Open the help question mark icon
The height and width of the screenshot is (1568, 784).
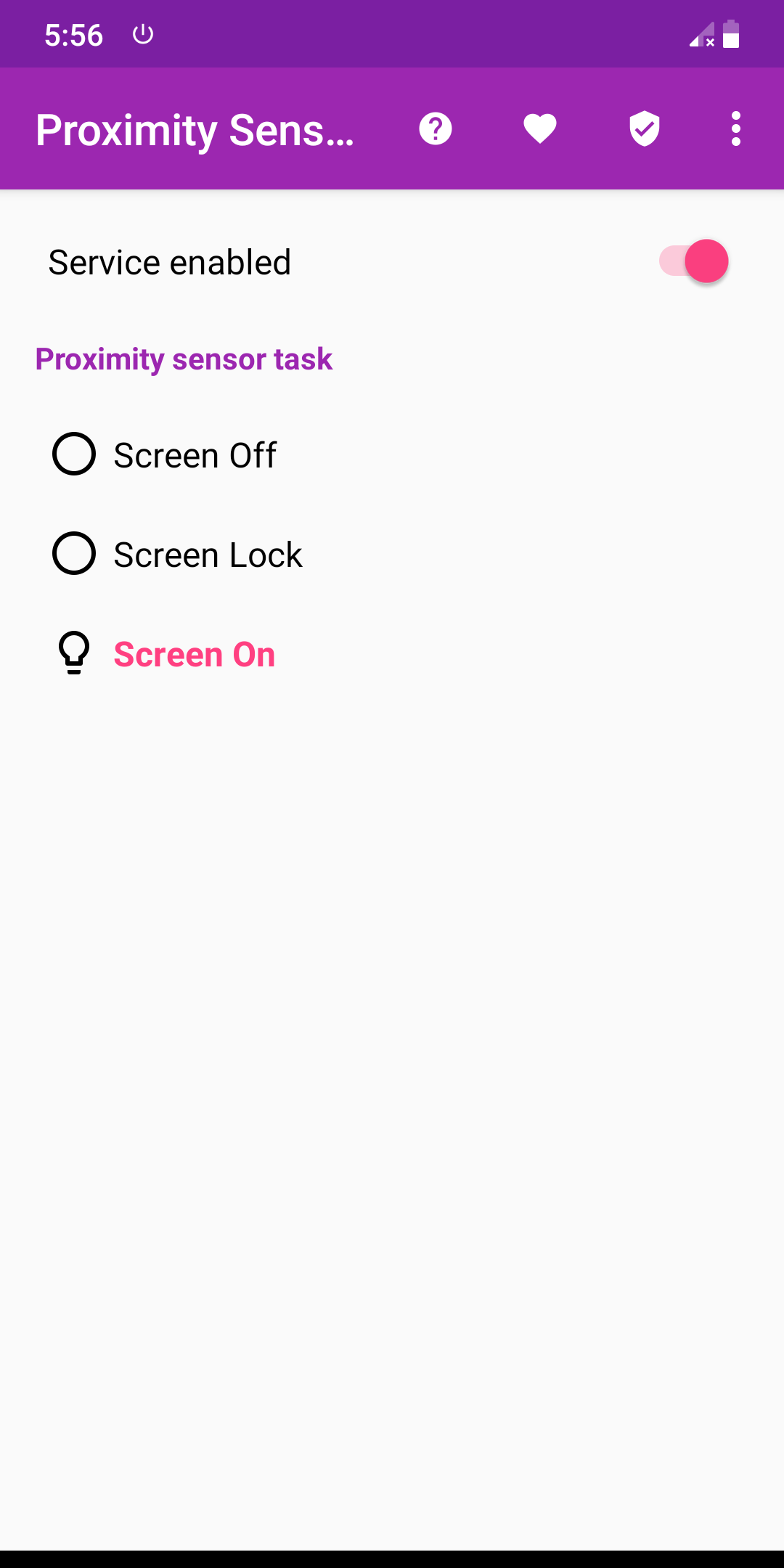click(x=436, y=129)
